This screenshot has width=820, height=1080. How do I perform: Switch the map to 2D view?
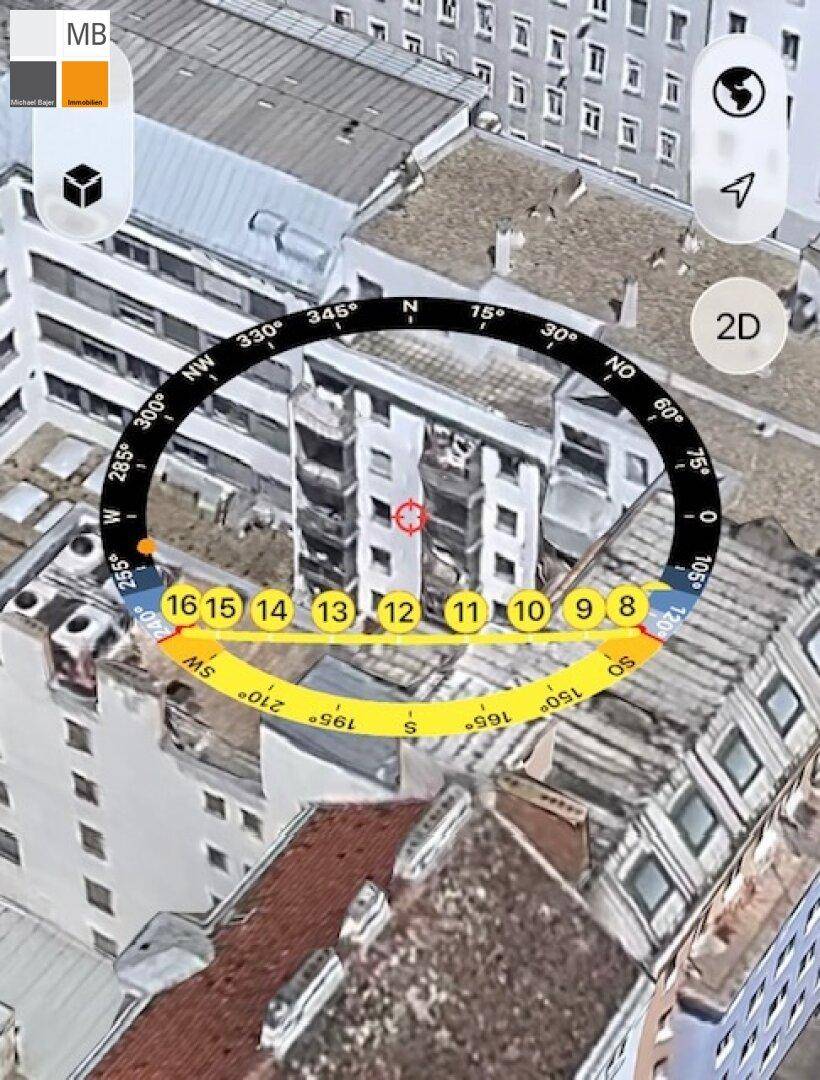click(x=738, y=327)
